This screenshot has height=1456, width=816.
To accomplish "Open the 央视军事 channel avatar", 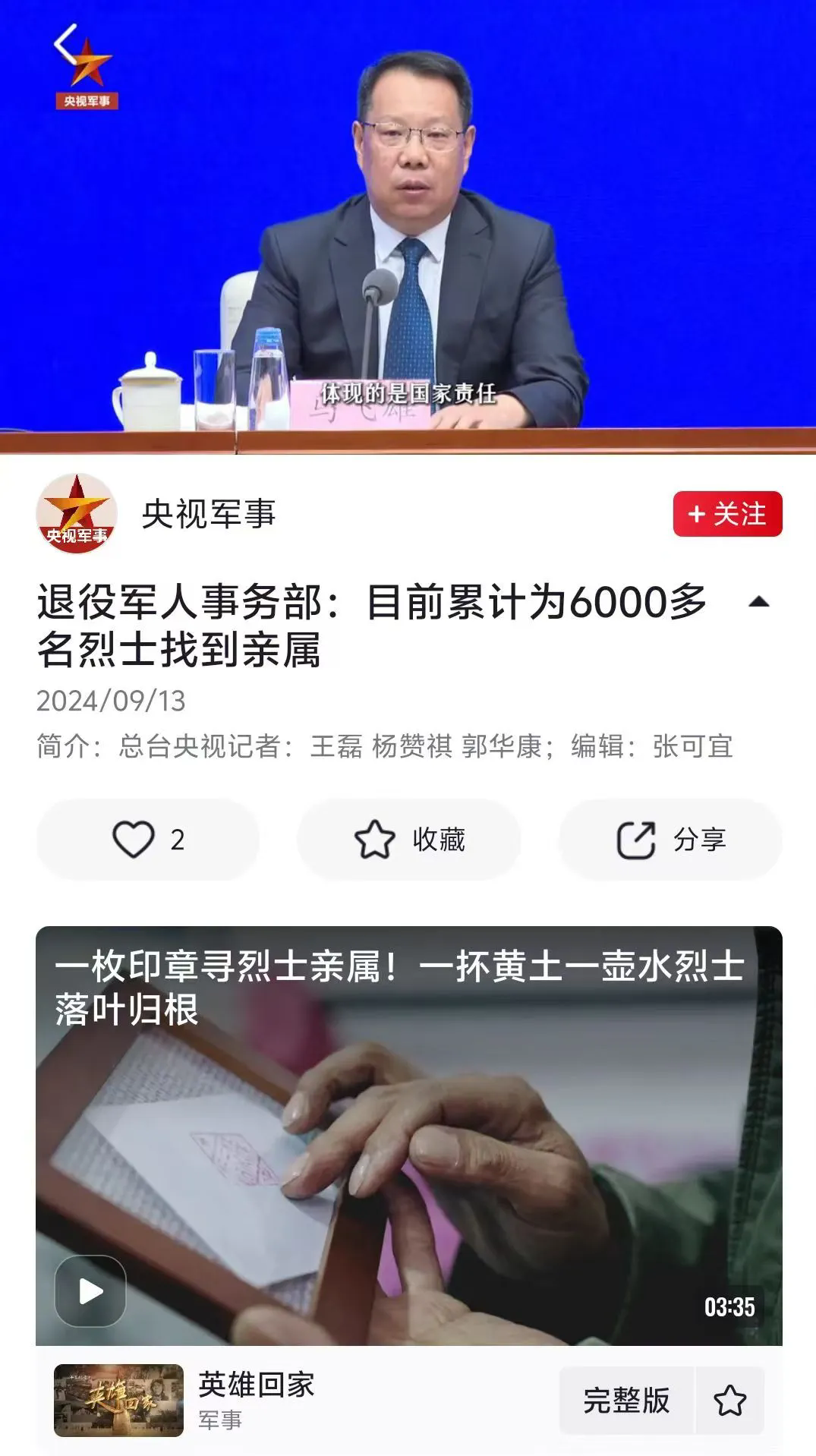I will (x=76, y=513).
